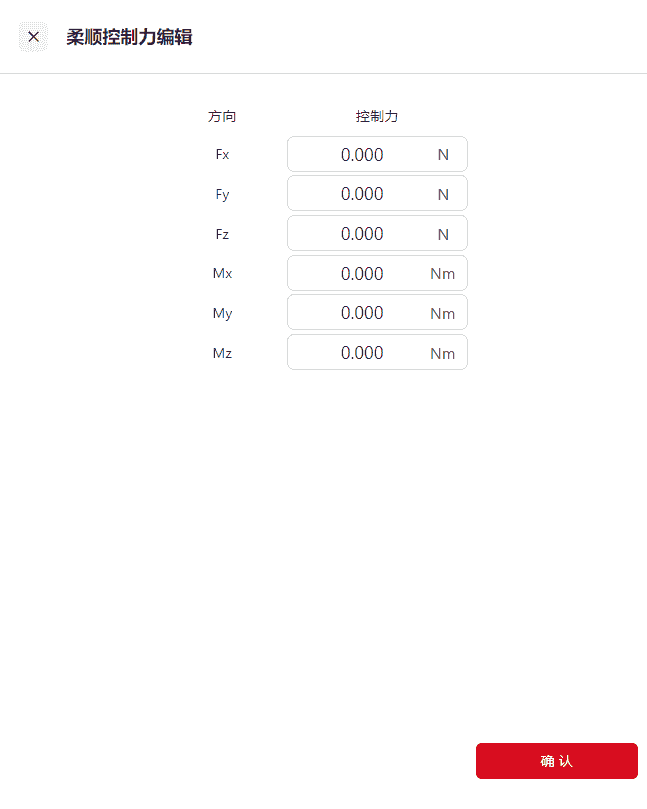The width and height of the screenshot is (647, 809).
Task: Edit the Mx torque value field
Action: [x=362, y=274]
